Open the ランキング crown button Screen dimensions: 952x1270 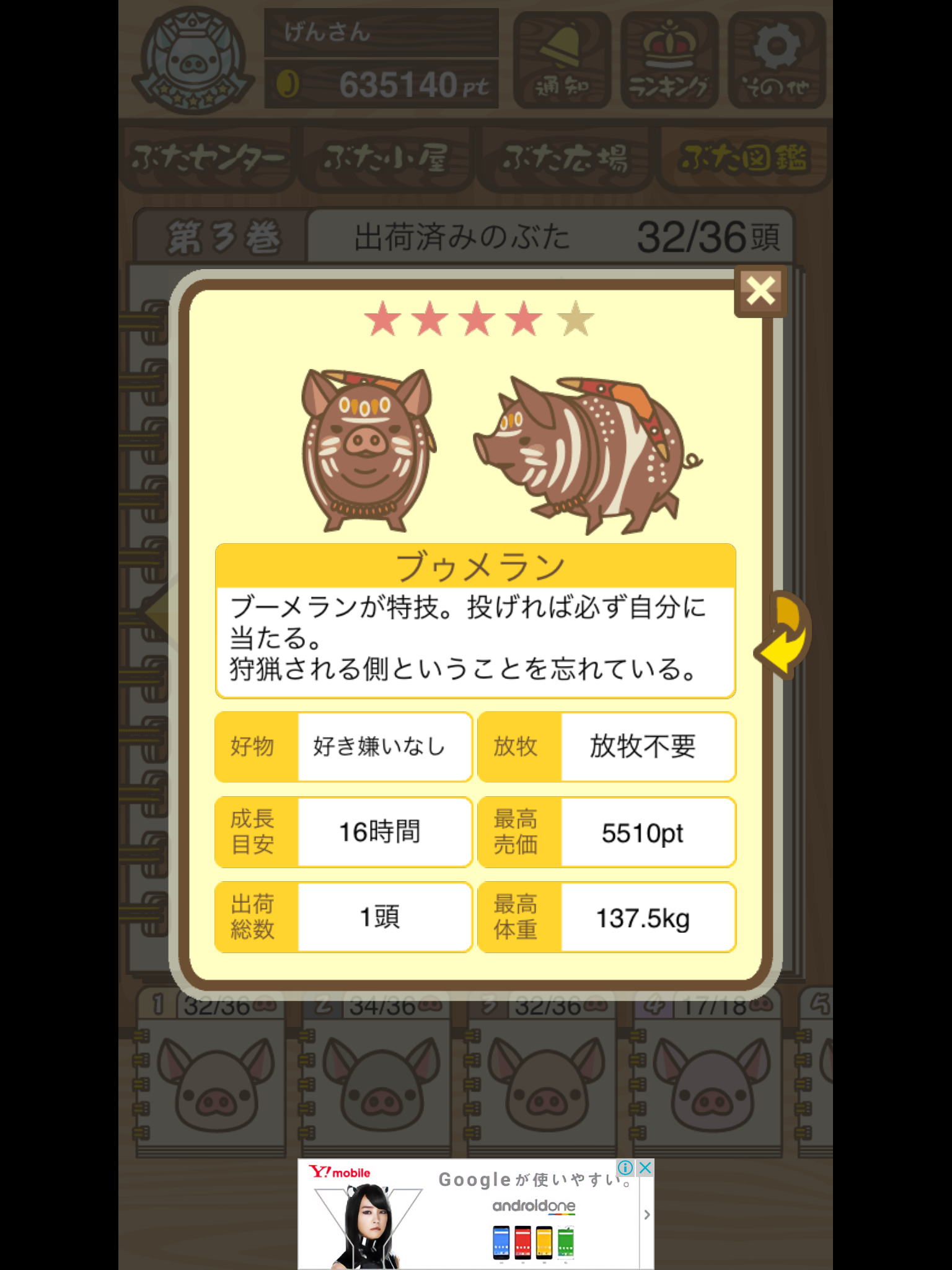click(x=669, y=60)
